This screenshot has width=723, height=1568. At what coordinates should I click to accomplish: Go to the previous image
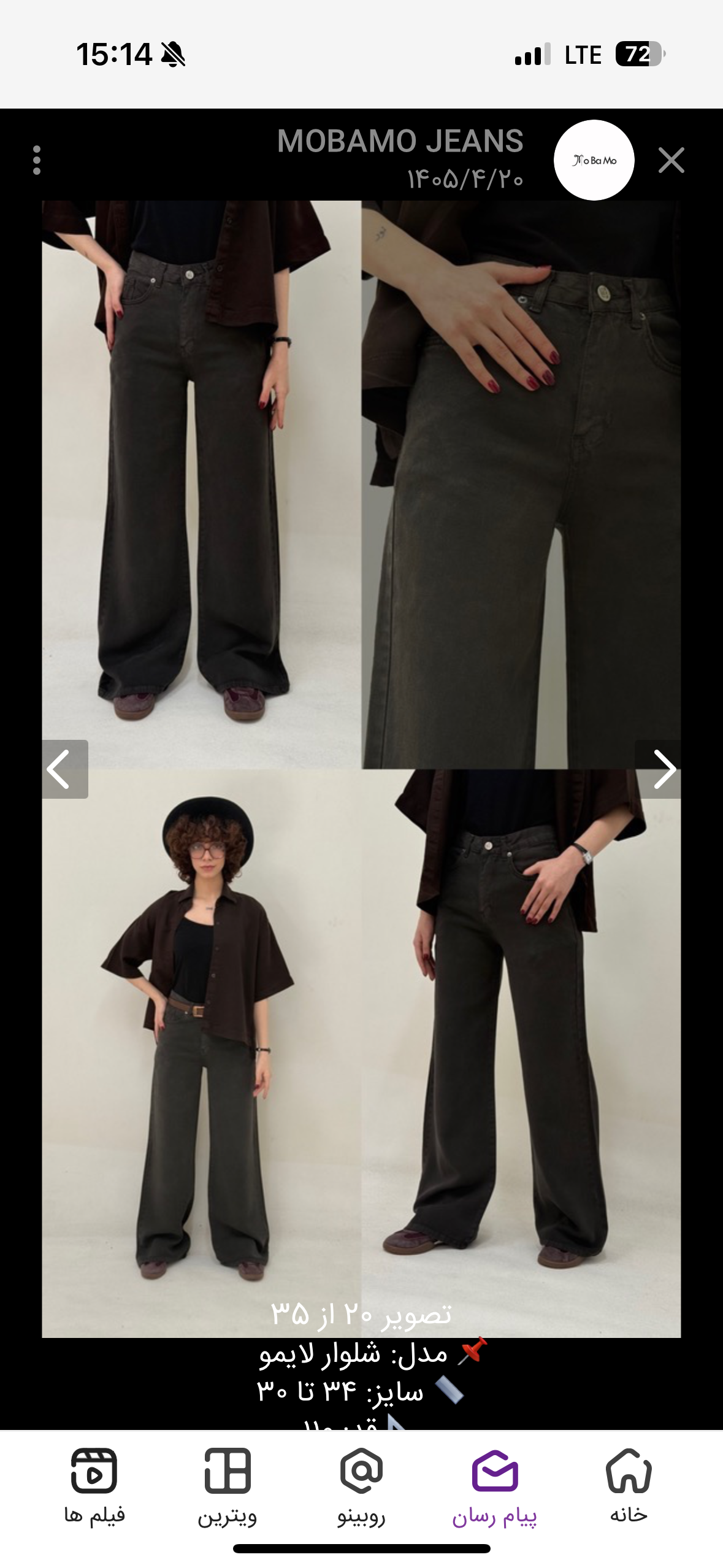(65, 769)
